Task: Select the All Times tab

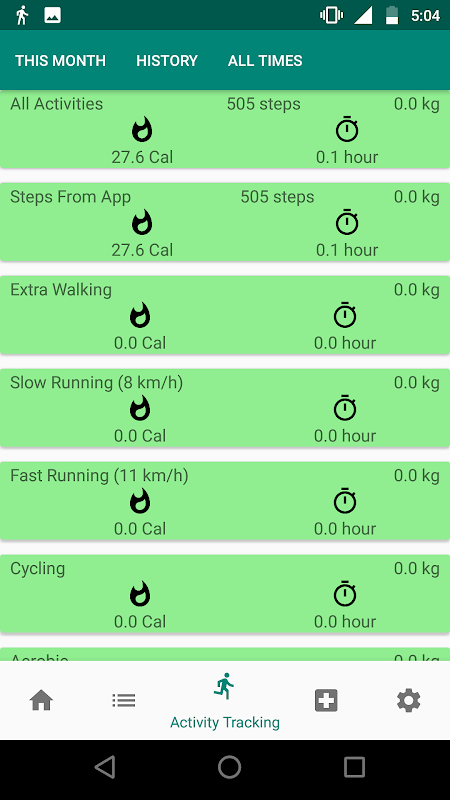Action: coord(265,61)
